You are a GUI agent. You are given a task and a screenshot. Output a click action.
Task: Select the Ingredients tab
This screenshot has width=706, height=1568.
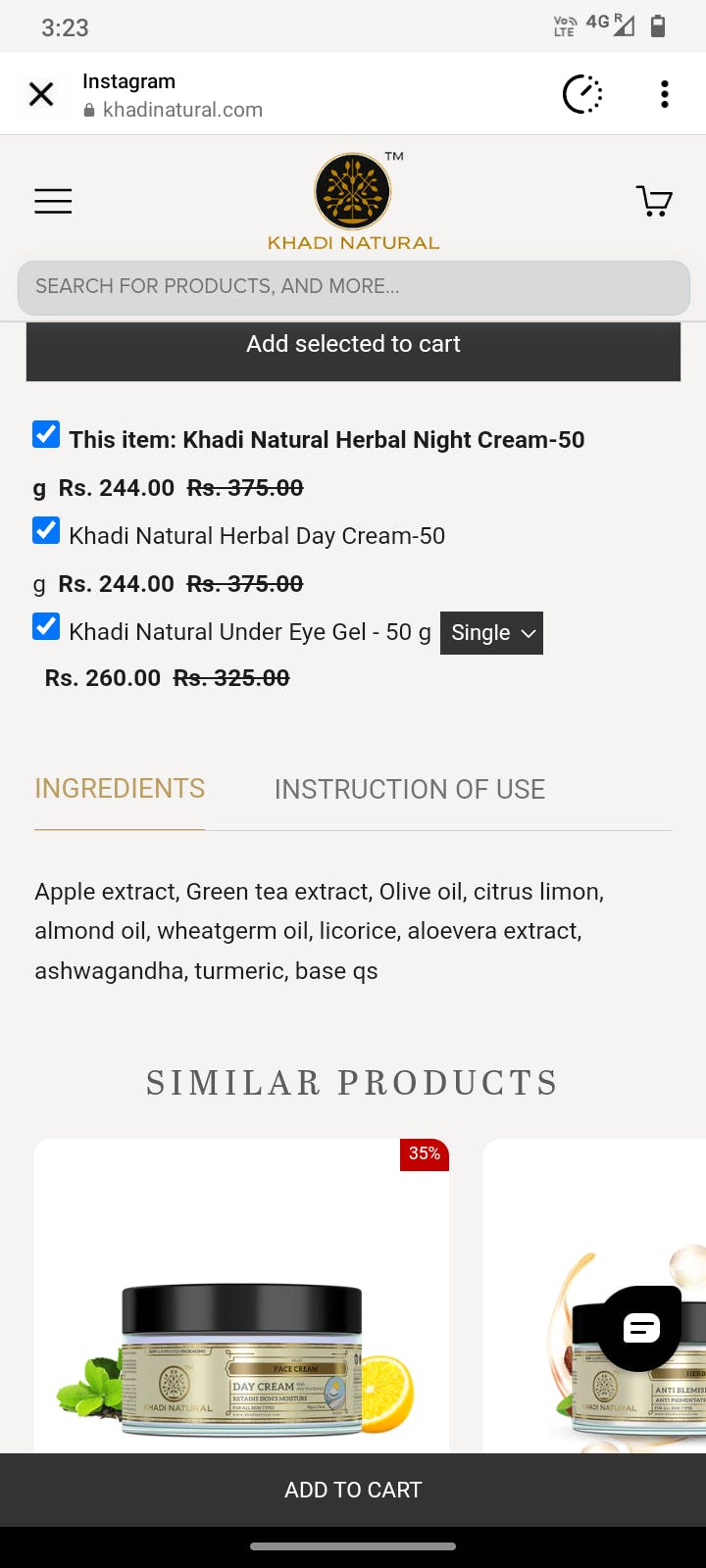[x=120, y=789]
